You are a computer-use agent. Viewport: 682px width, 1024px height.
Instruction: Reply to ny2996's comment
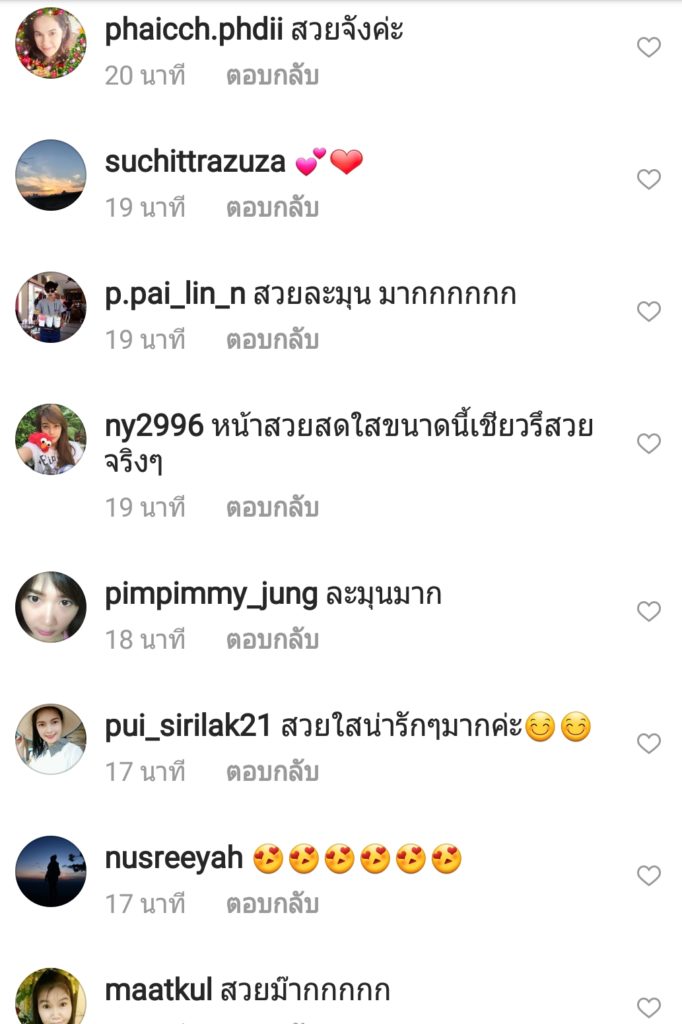click(272, 507)
